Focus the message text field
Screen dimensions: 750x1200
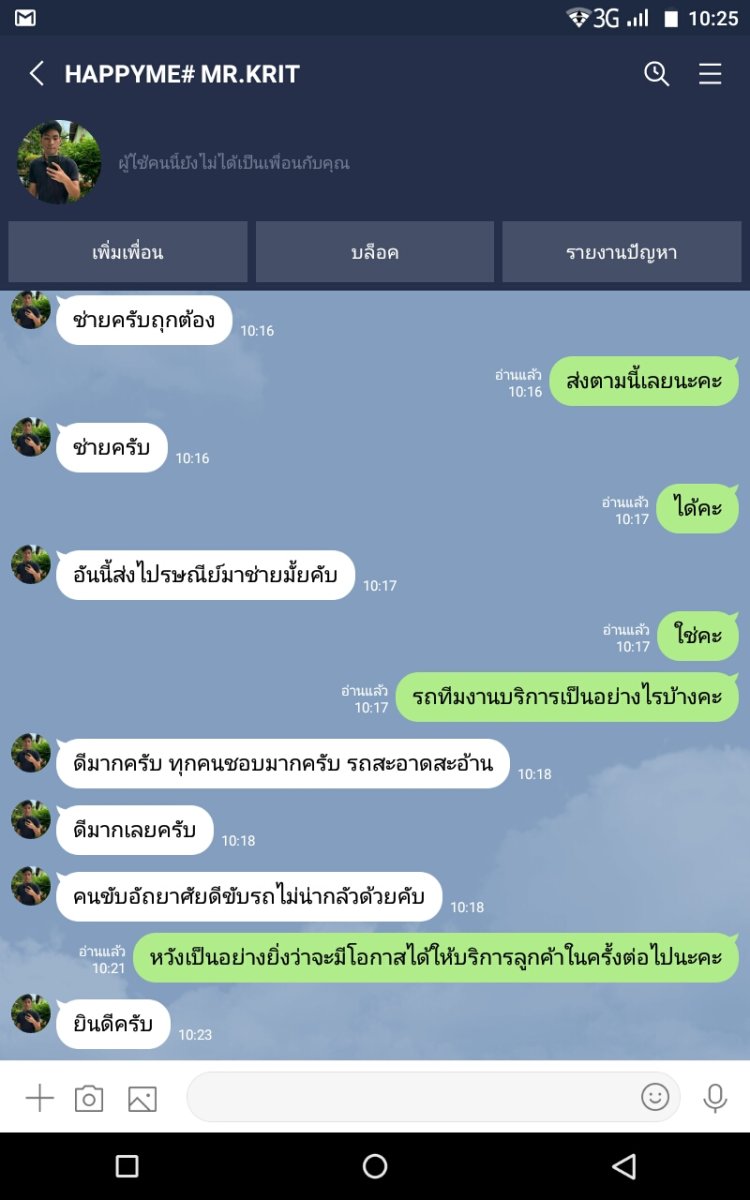coord(410,1097)
